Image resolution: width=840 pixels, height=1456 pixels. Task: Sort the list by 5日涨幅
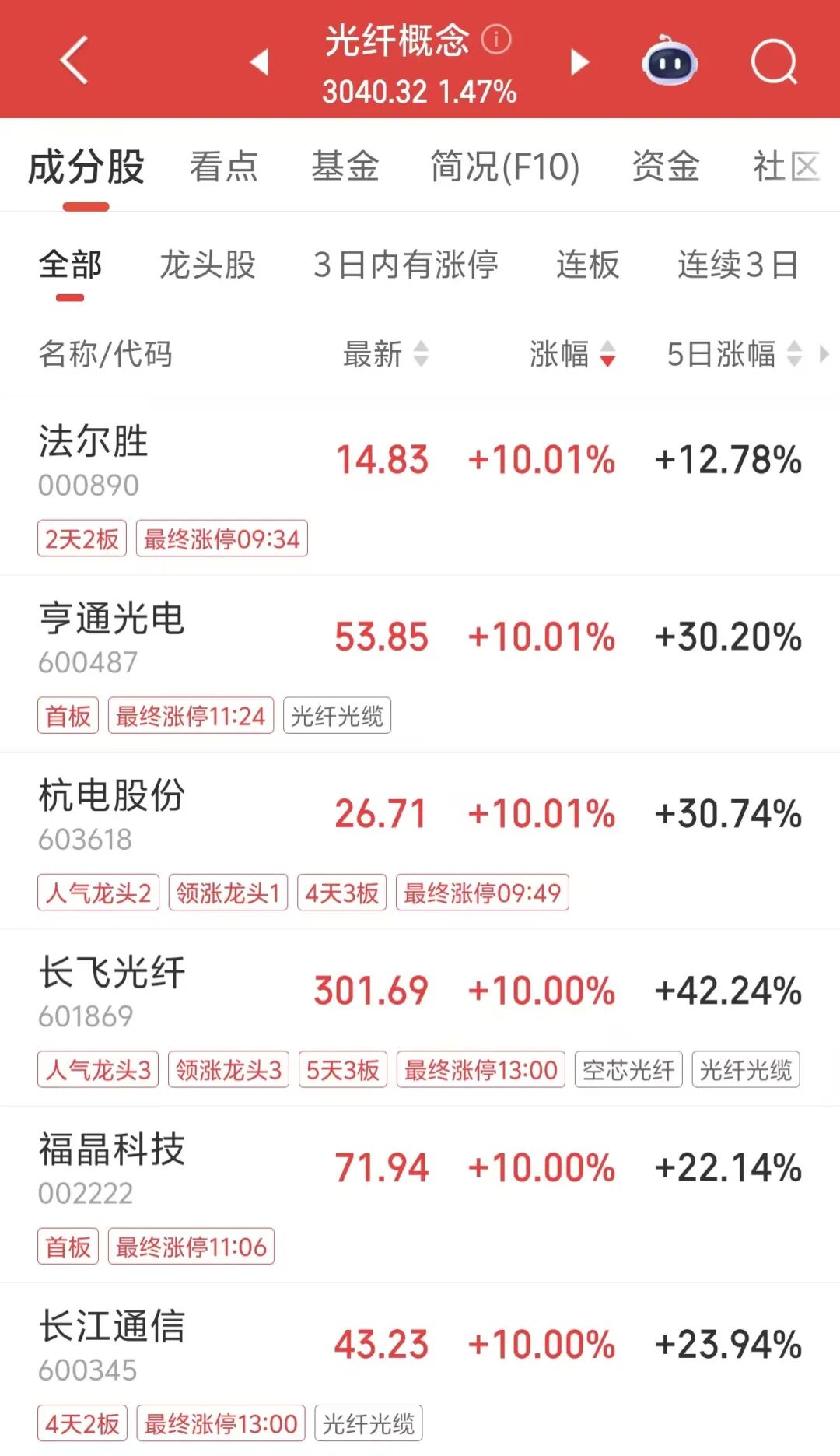[733, 354]
